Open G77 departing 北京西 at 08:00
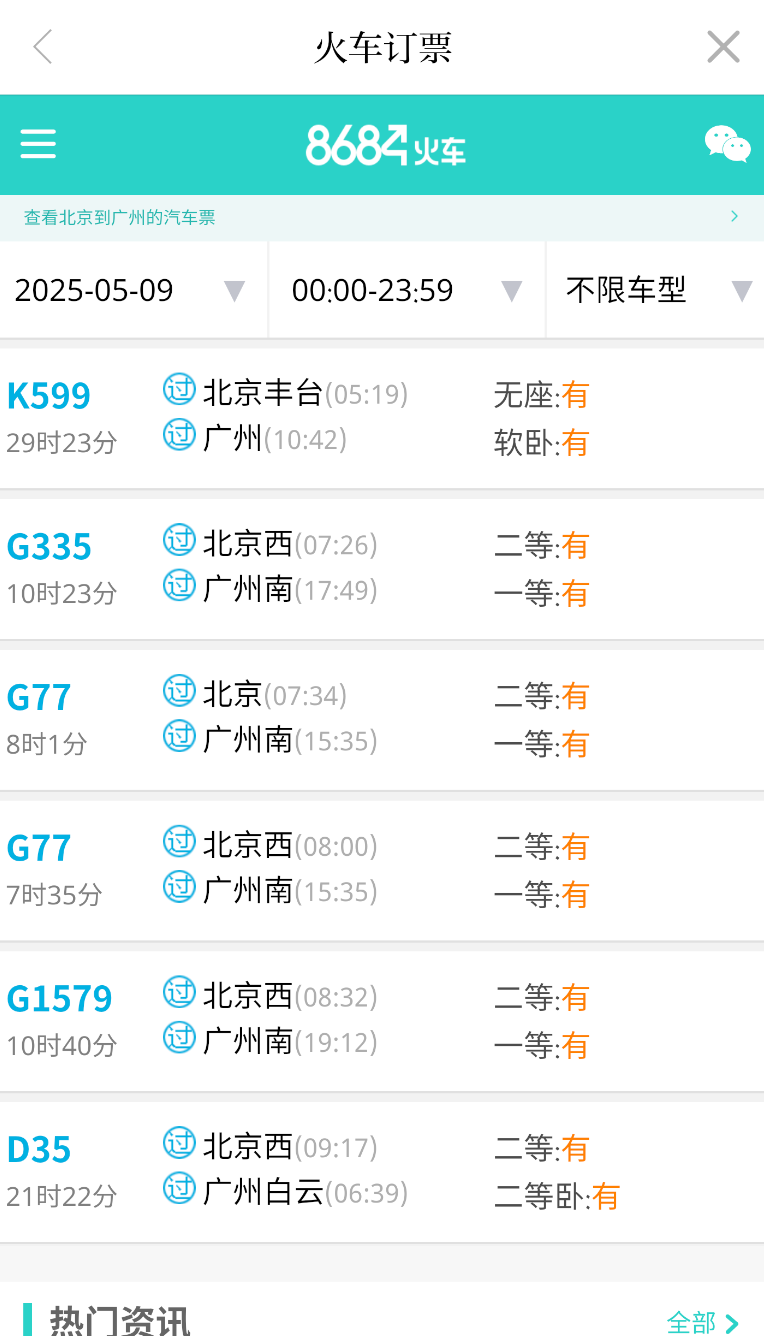 tap(382, 871)
